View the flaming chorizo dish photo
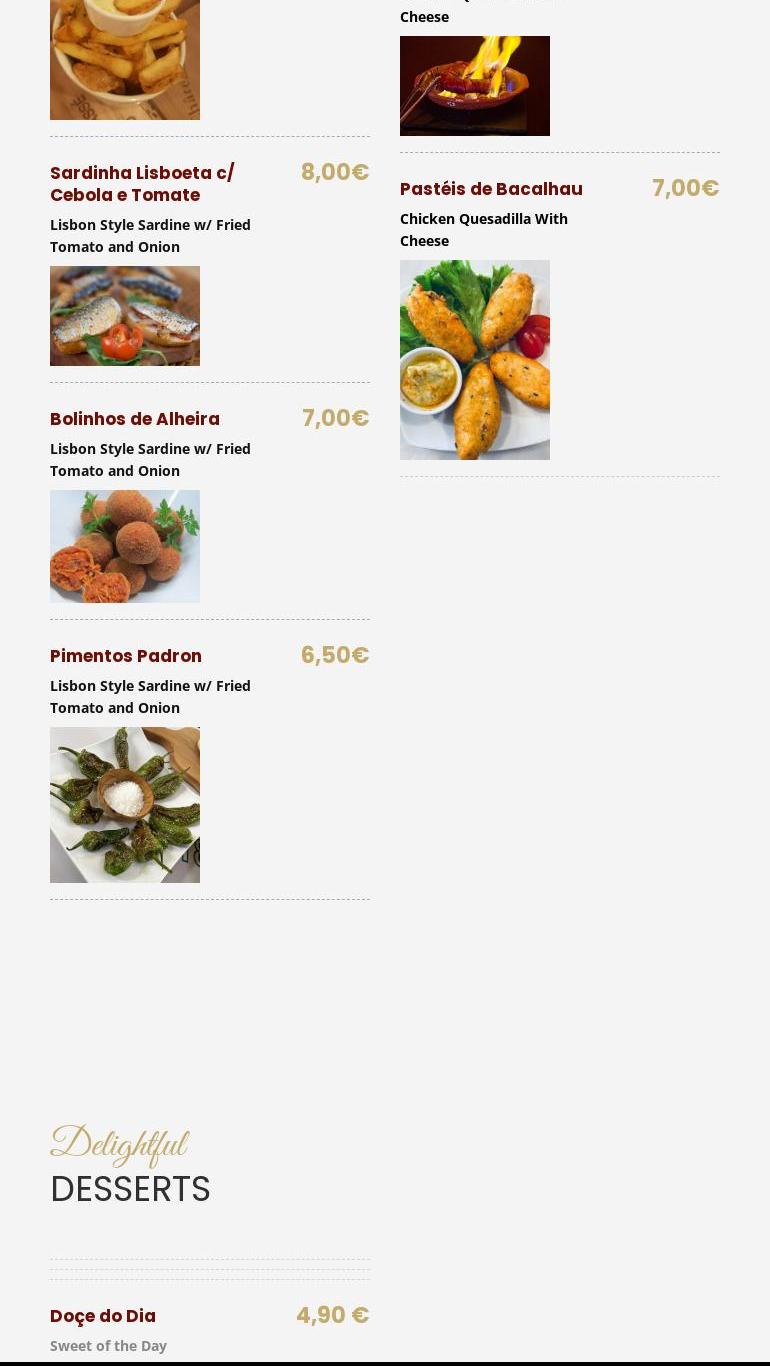770x1366 pixels. (475, 86)
